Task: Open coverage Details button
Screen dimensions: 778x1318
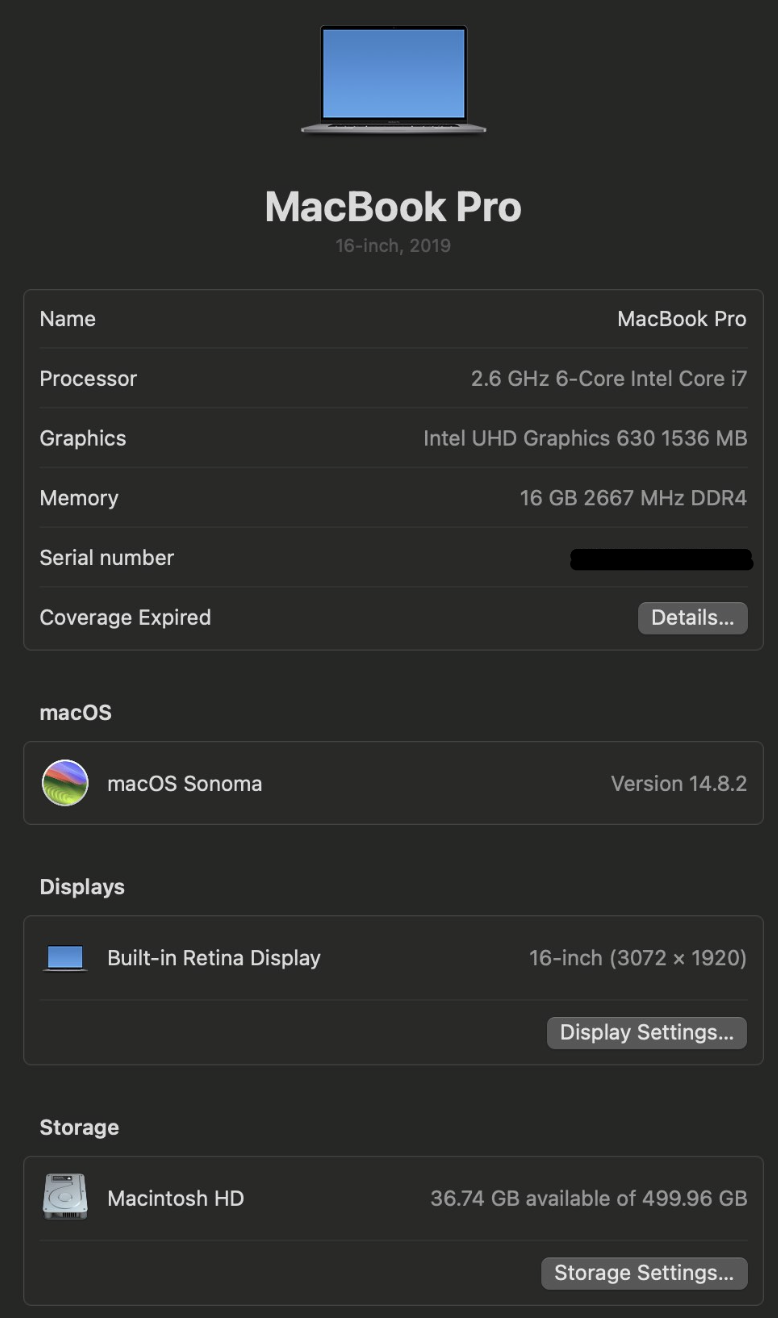Action: (692, 618)
